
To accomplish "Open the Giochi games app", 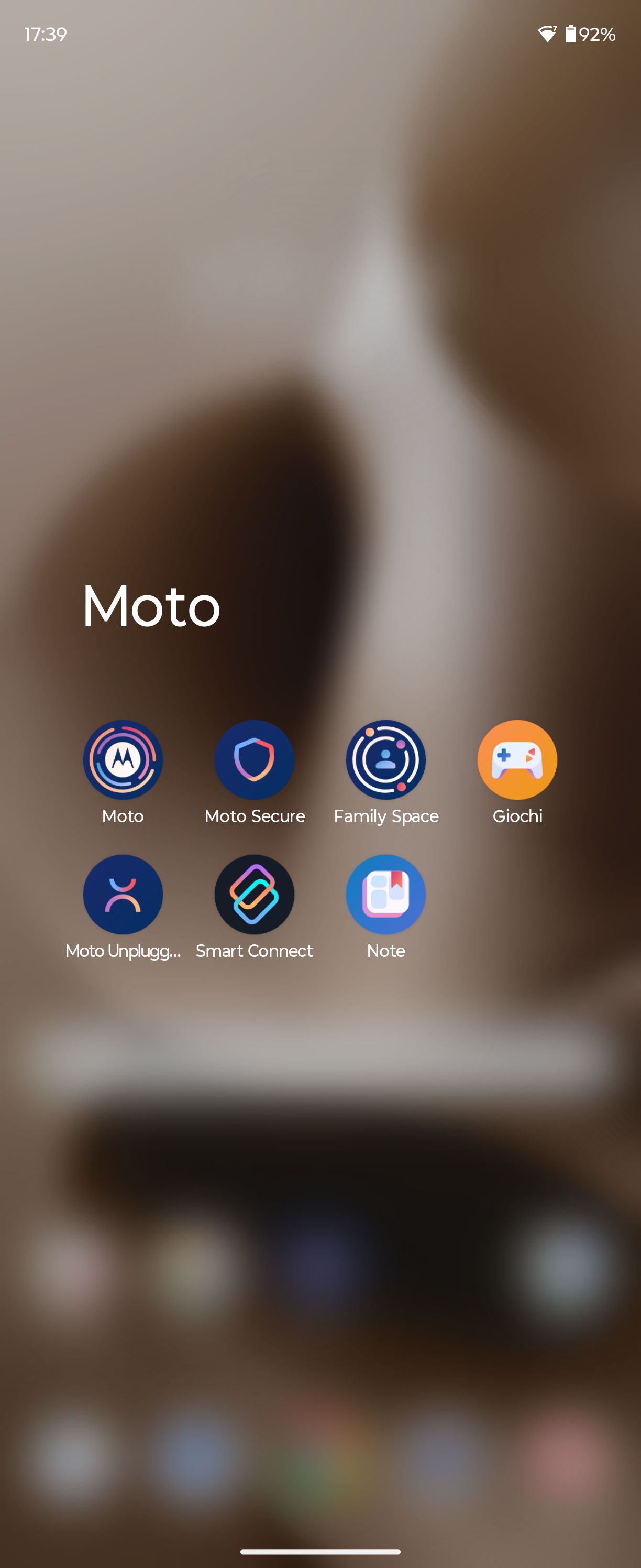I will click(517, 760).
